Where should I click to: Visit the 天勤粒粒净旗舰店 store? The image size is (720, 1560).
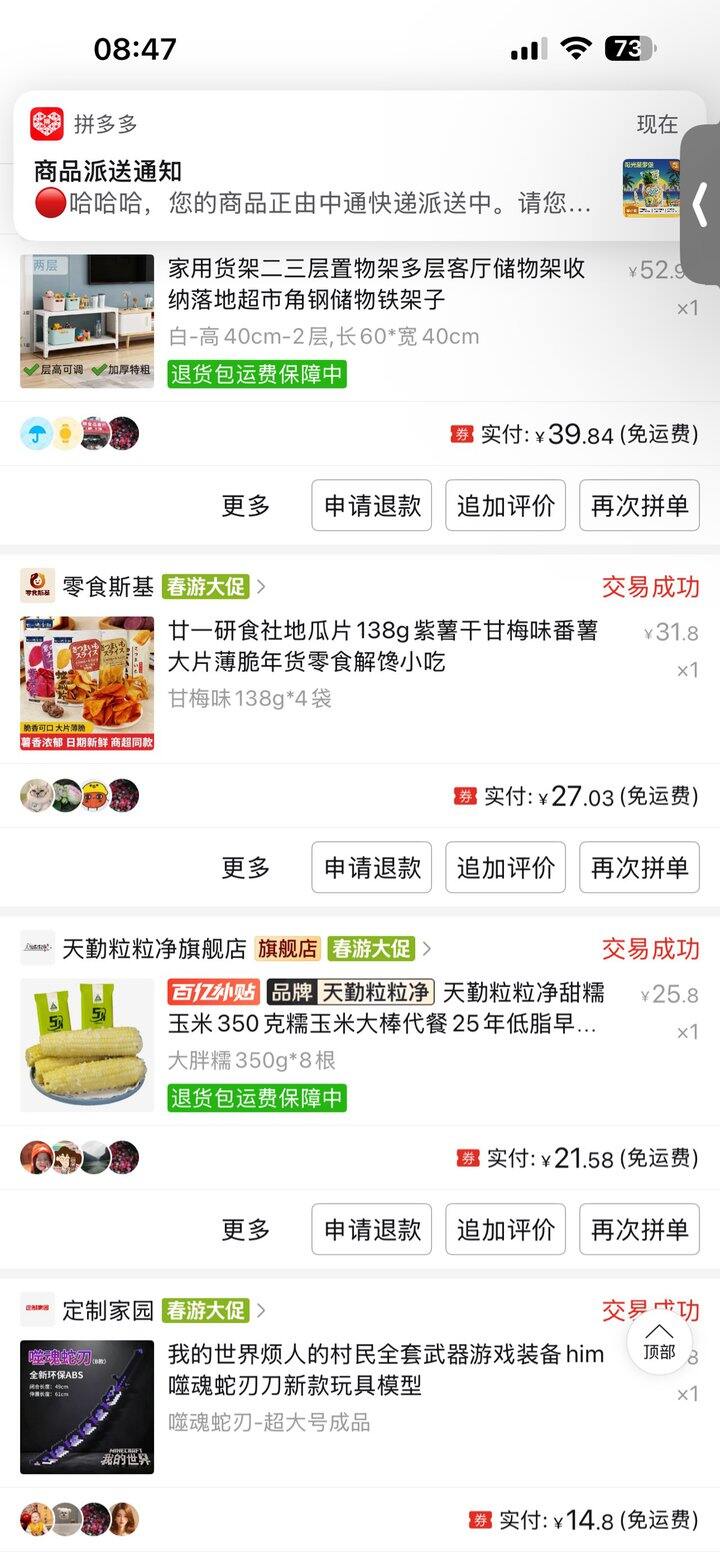click(x=155, y=948)
